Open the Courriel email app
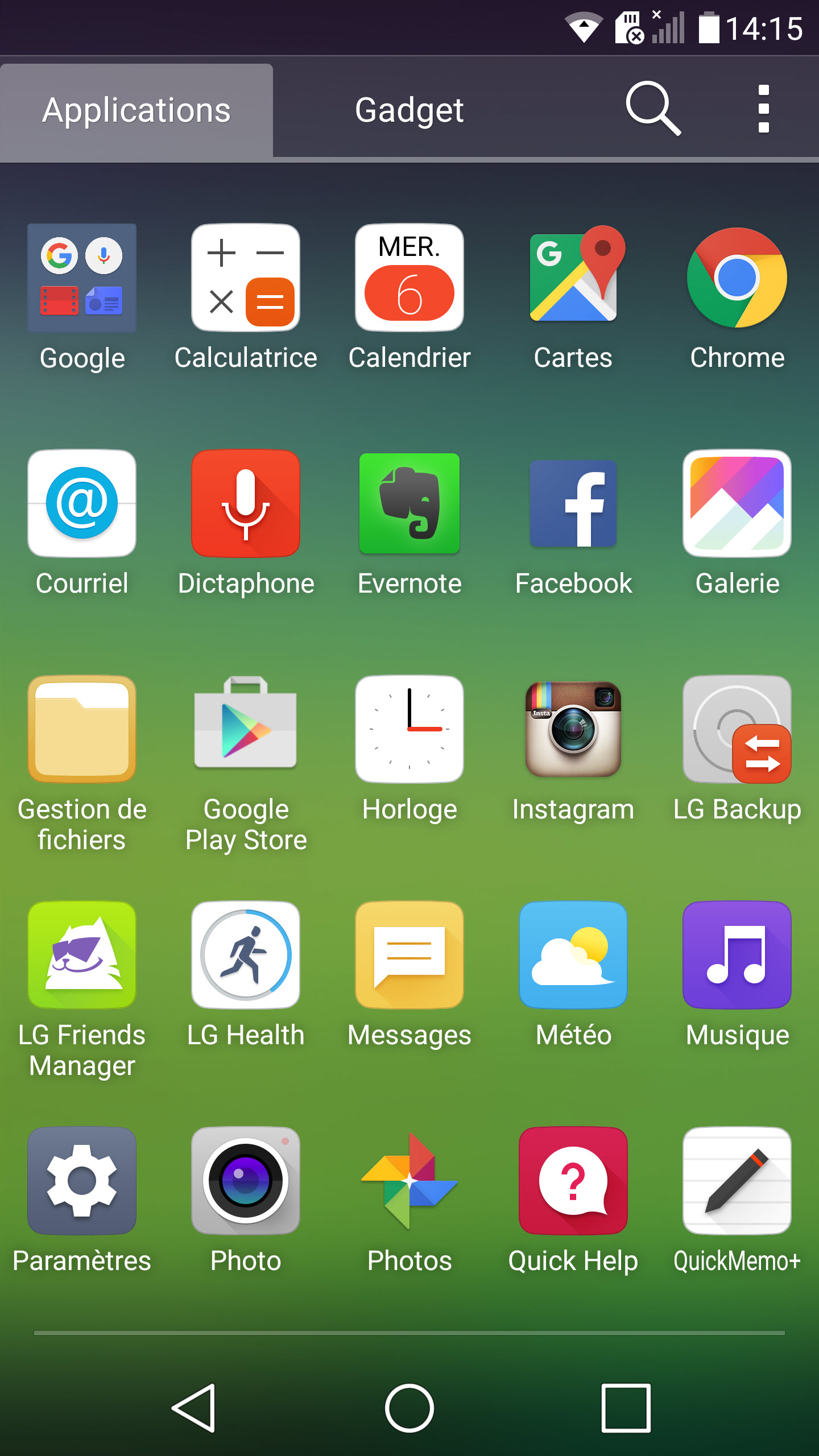Screen dimensions: 819x1456 pyautogui.click(x=82, y=503)
